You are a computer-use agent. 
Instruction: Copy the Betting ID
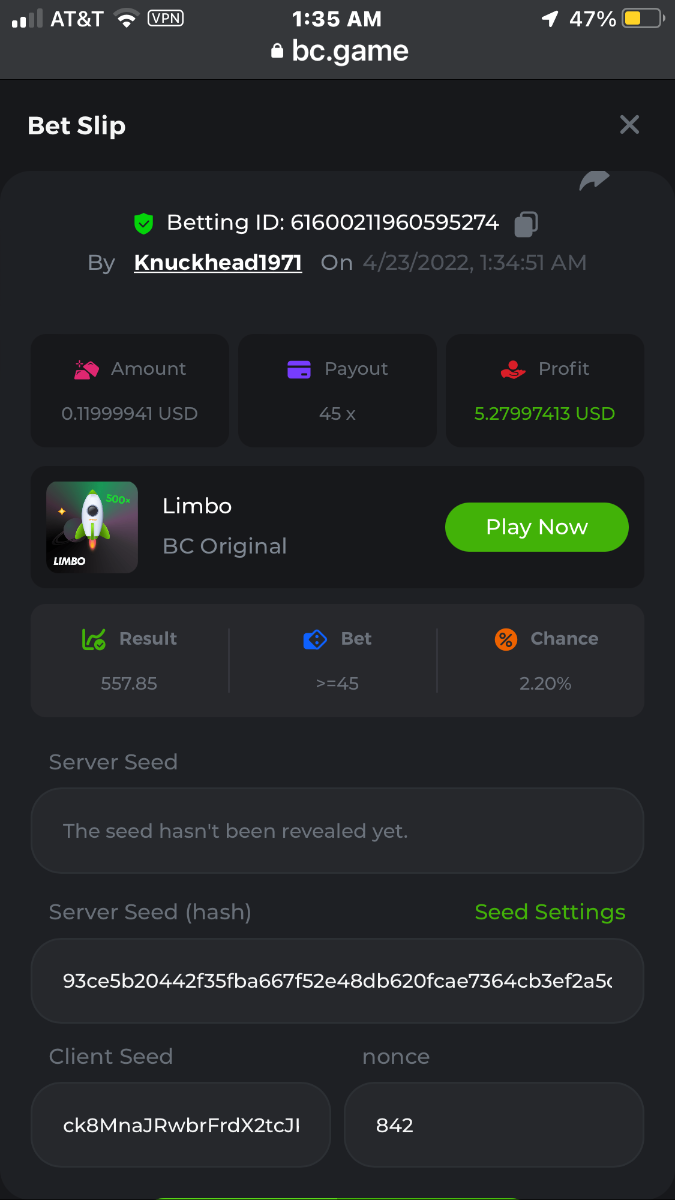(526, 224)
